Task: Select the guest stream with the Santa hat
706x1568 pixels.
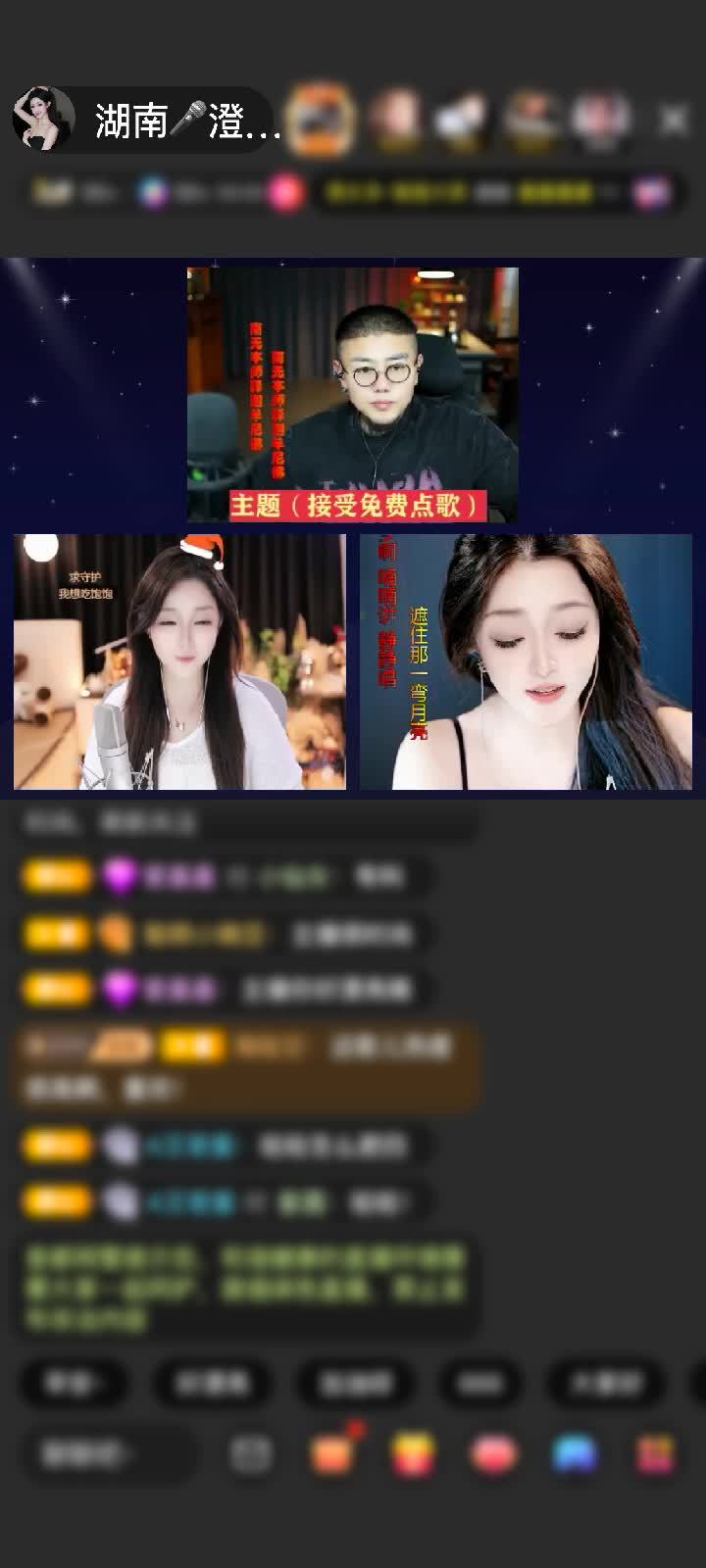Action: coord(179,661)
